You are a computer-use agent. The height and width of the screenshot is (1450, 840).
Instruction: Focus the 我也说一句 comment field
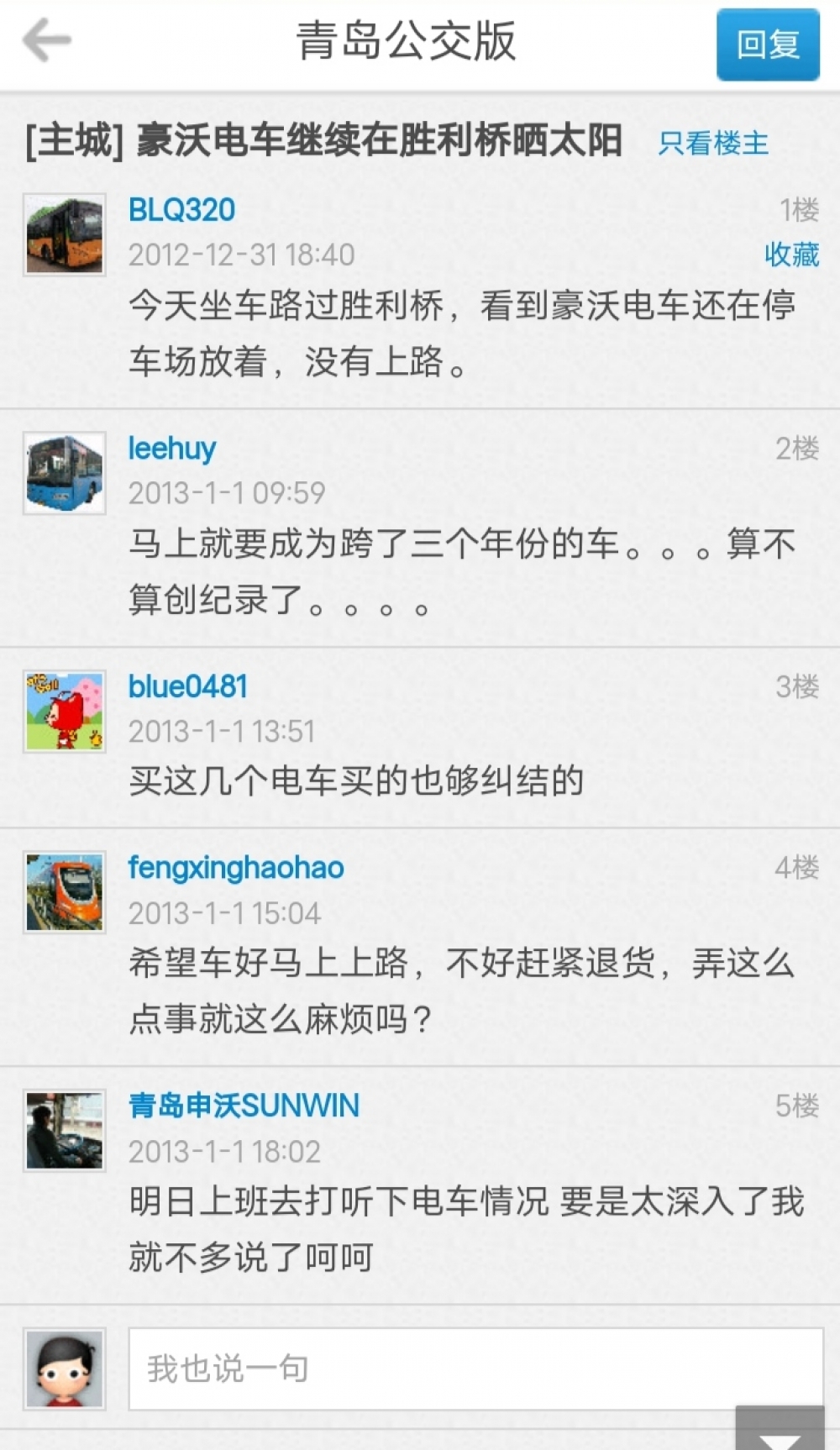(x=475, y=1369)
